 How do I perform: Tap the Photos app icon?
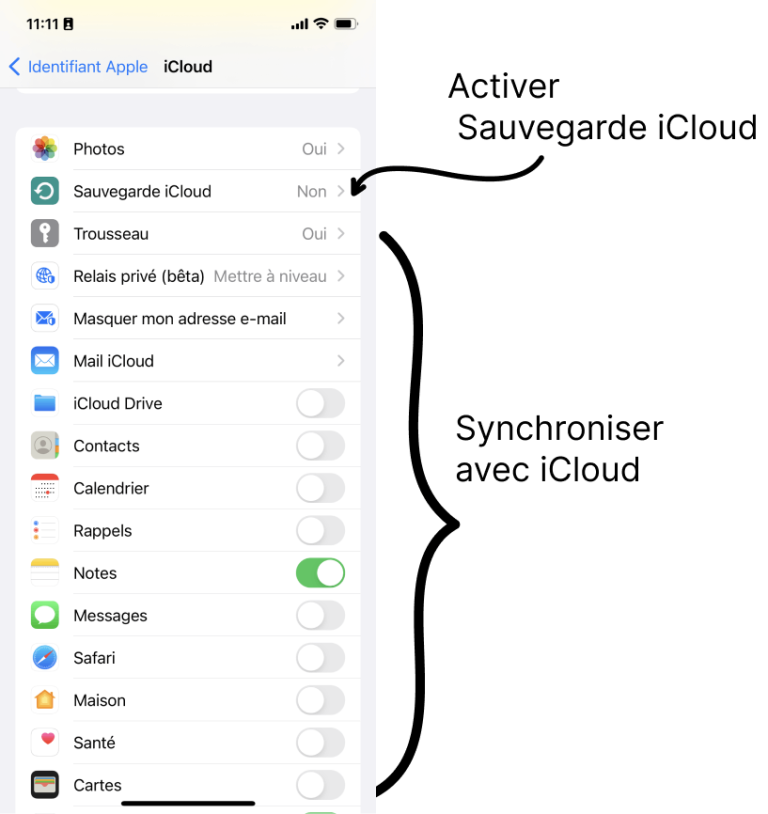click(47, 148)
